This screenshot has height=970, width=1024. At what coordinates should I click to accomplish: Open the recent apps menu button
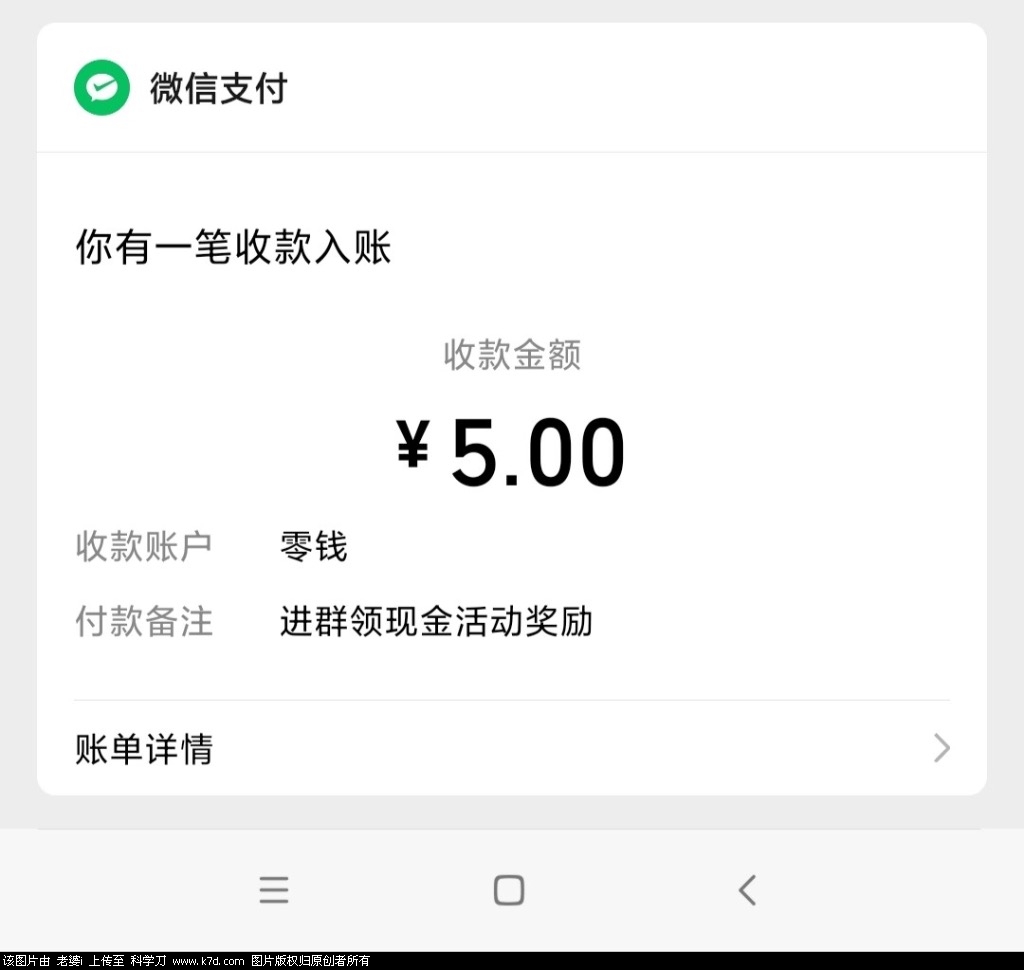click(x=274, y=889)
